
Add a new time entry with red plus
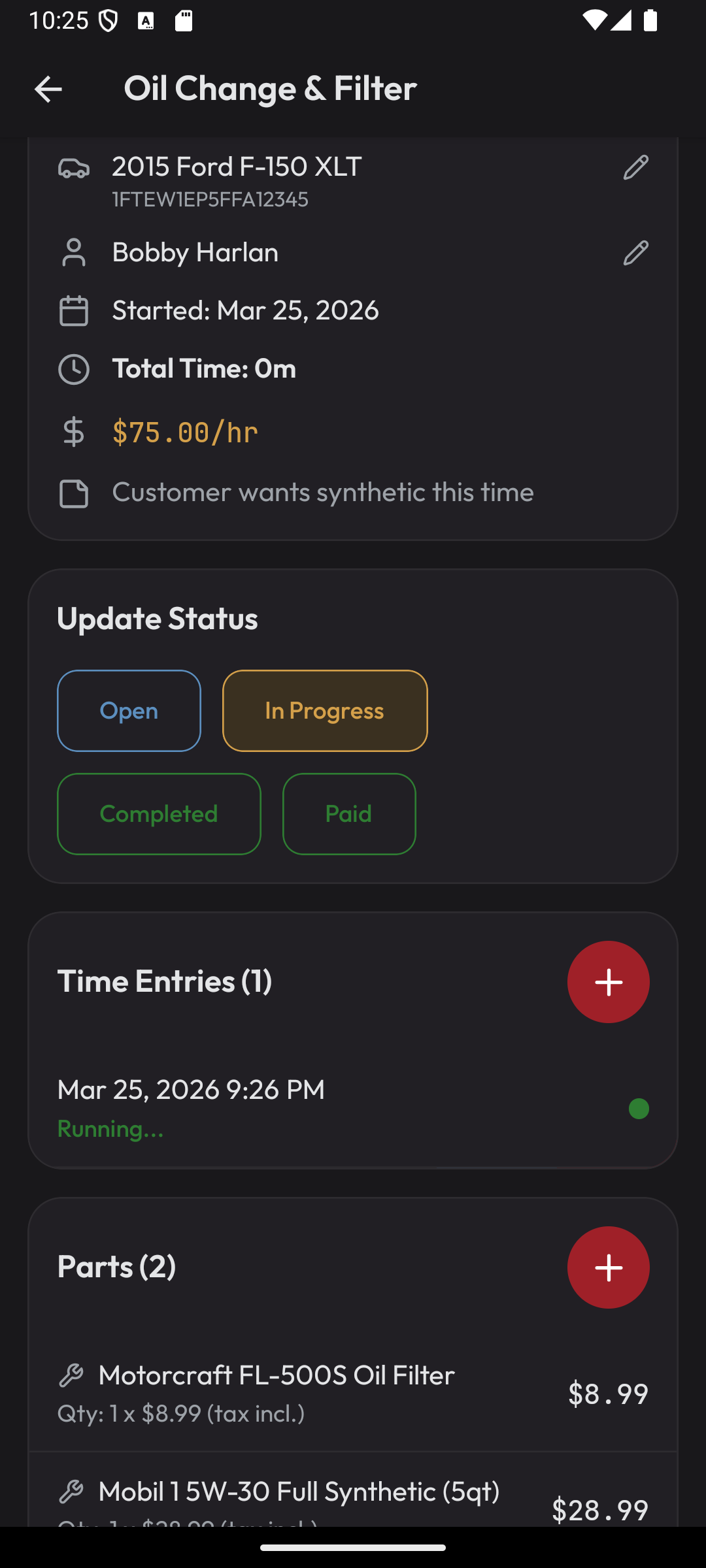(608, 981)
